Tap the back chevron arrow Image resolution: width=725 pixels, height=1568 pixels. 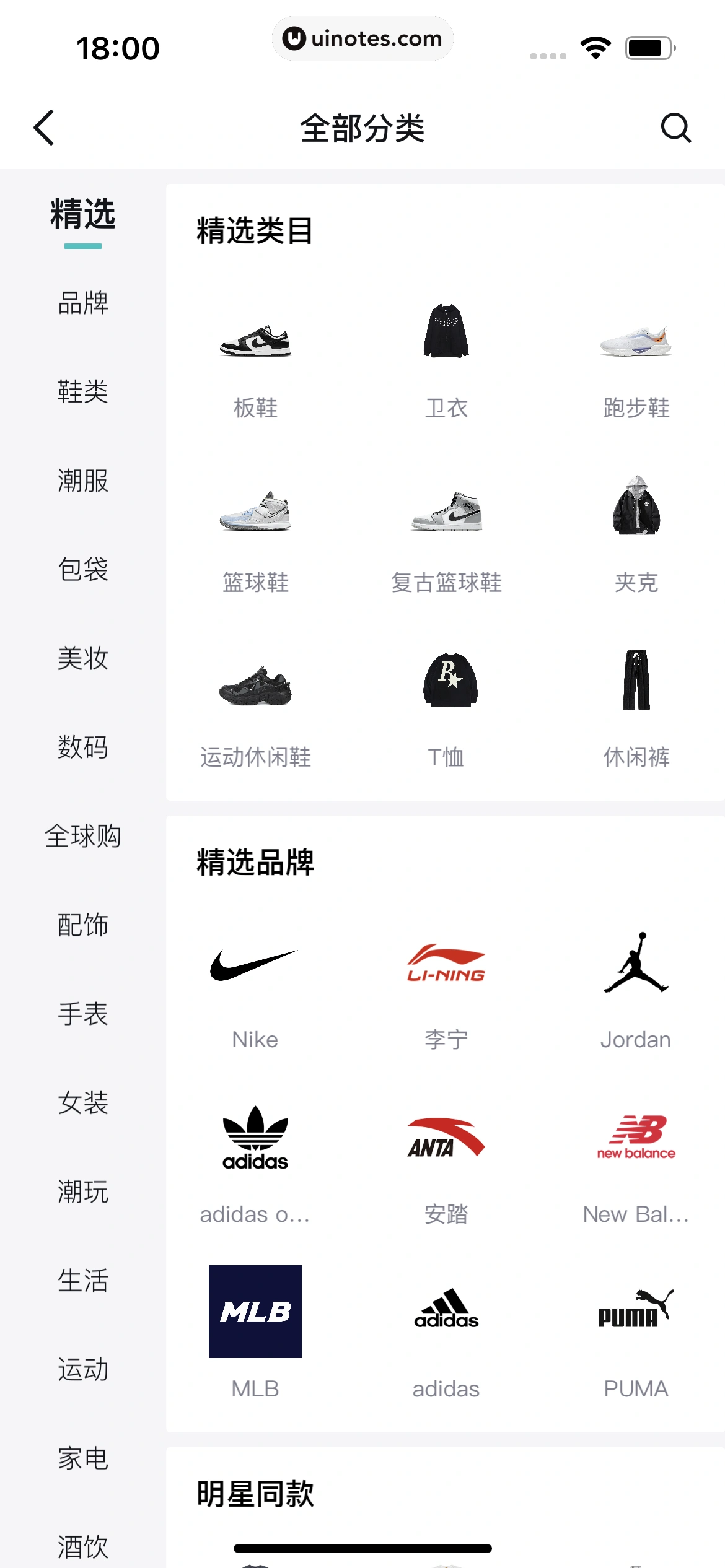(44, 128)
